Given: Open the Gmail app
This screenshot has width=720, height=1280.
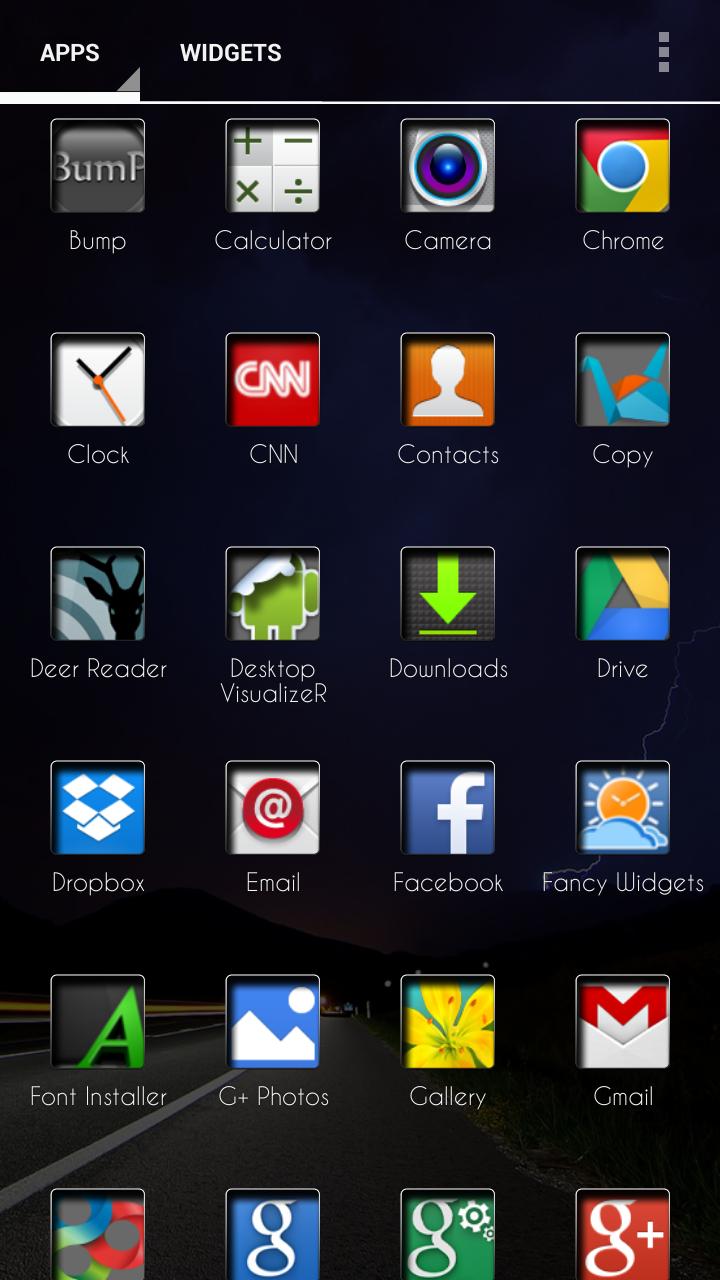Looking at the screenshot, I should (623, 1022).
